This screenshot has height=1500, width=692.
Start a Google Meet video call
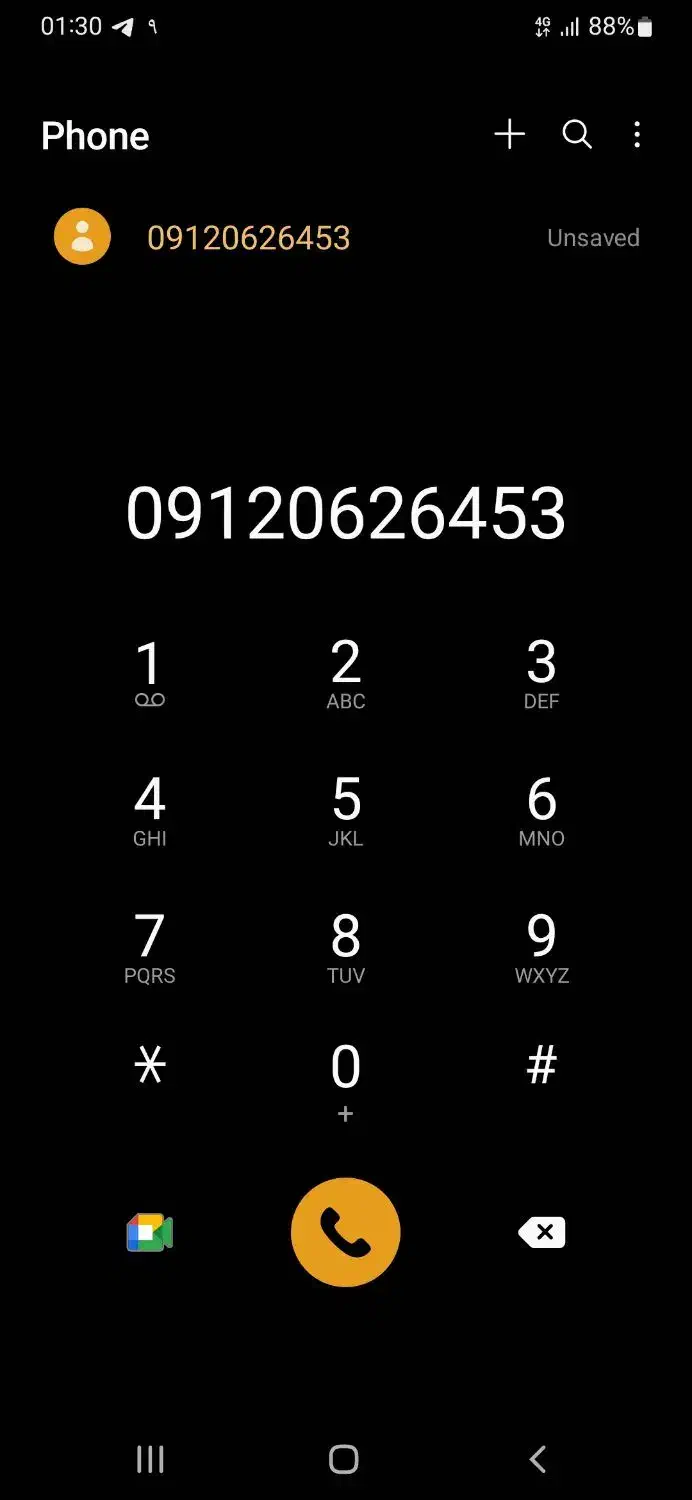[x=149, y=1232]
